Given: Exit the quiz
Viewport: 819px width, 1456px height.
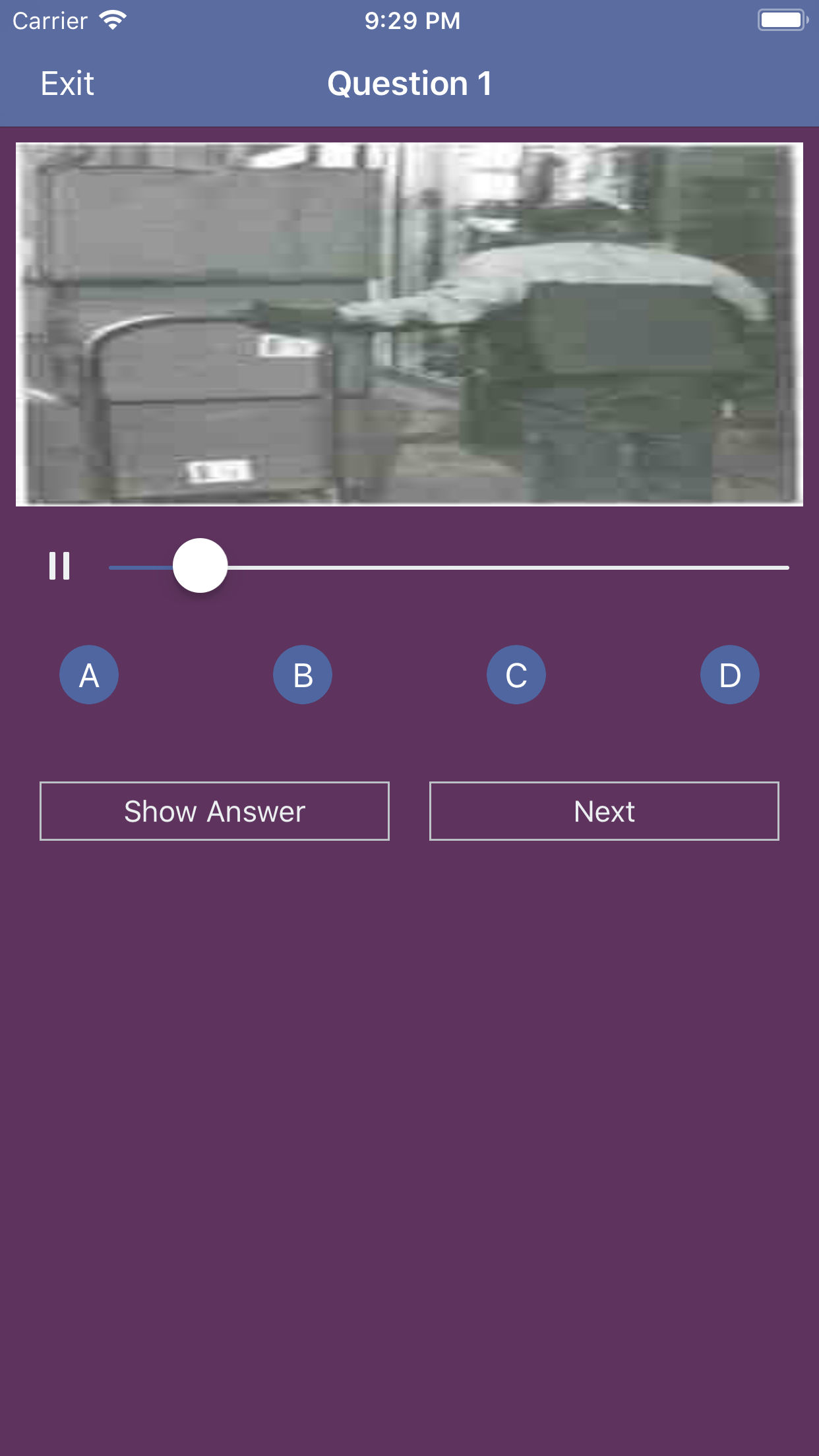Looking at the screenshot, I should [67, 84].
